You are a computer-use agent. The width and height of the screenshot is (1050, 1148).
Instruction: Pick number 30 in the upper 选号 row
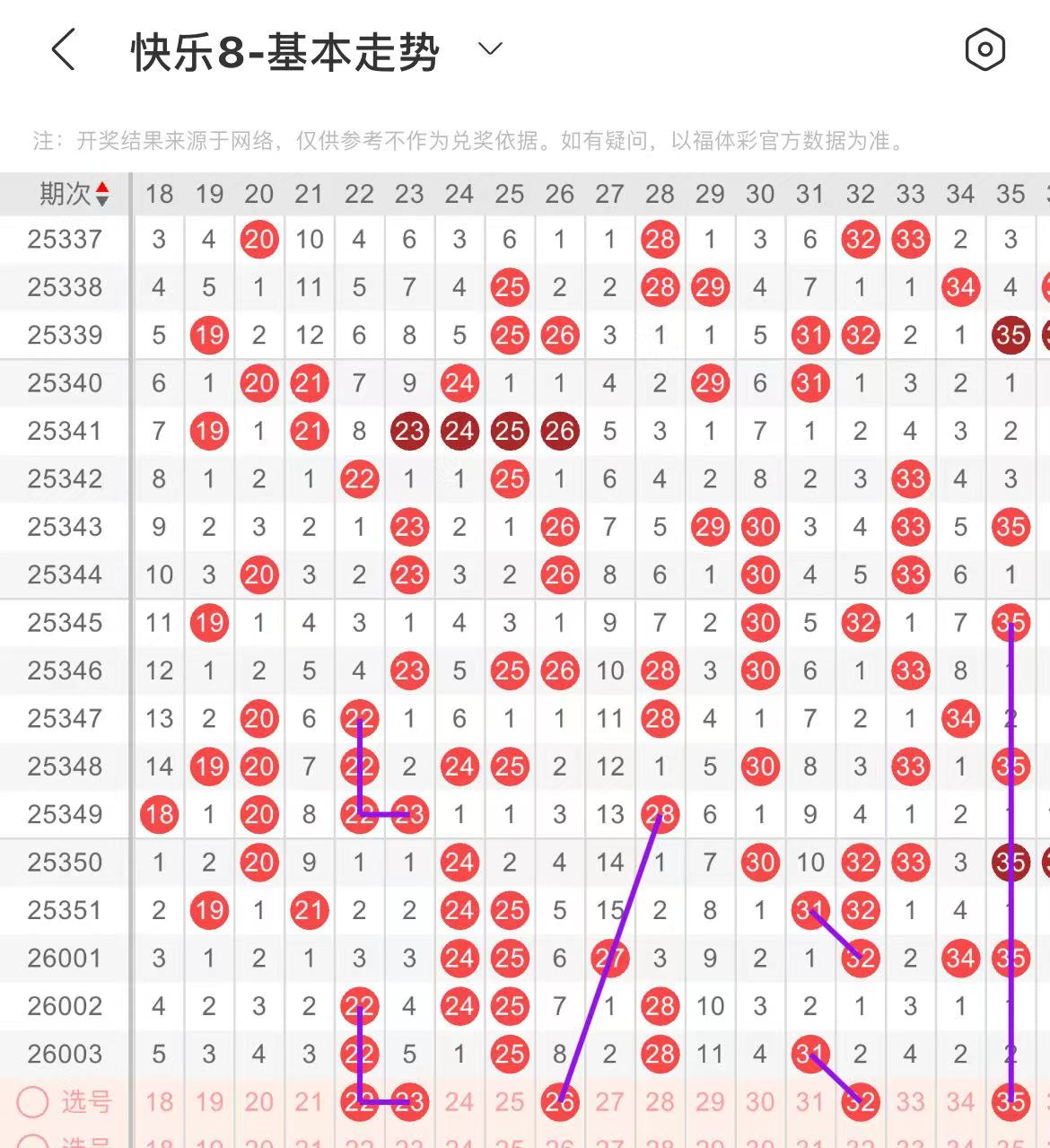click(x=760, y=1102)
